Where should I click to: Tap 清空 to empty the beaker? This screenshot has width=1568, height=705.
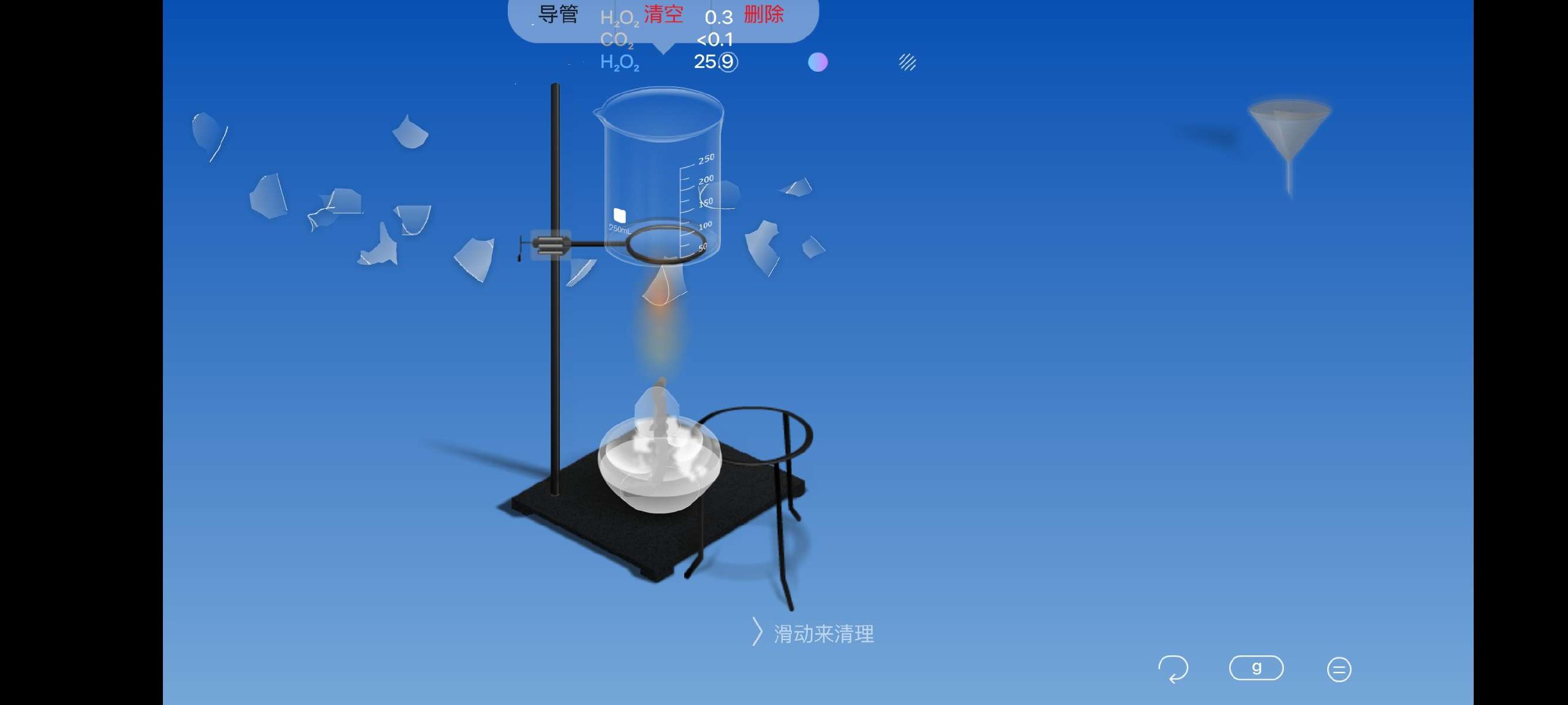pyautogui.click(x=663, y=14)
